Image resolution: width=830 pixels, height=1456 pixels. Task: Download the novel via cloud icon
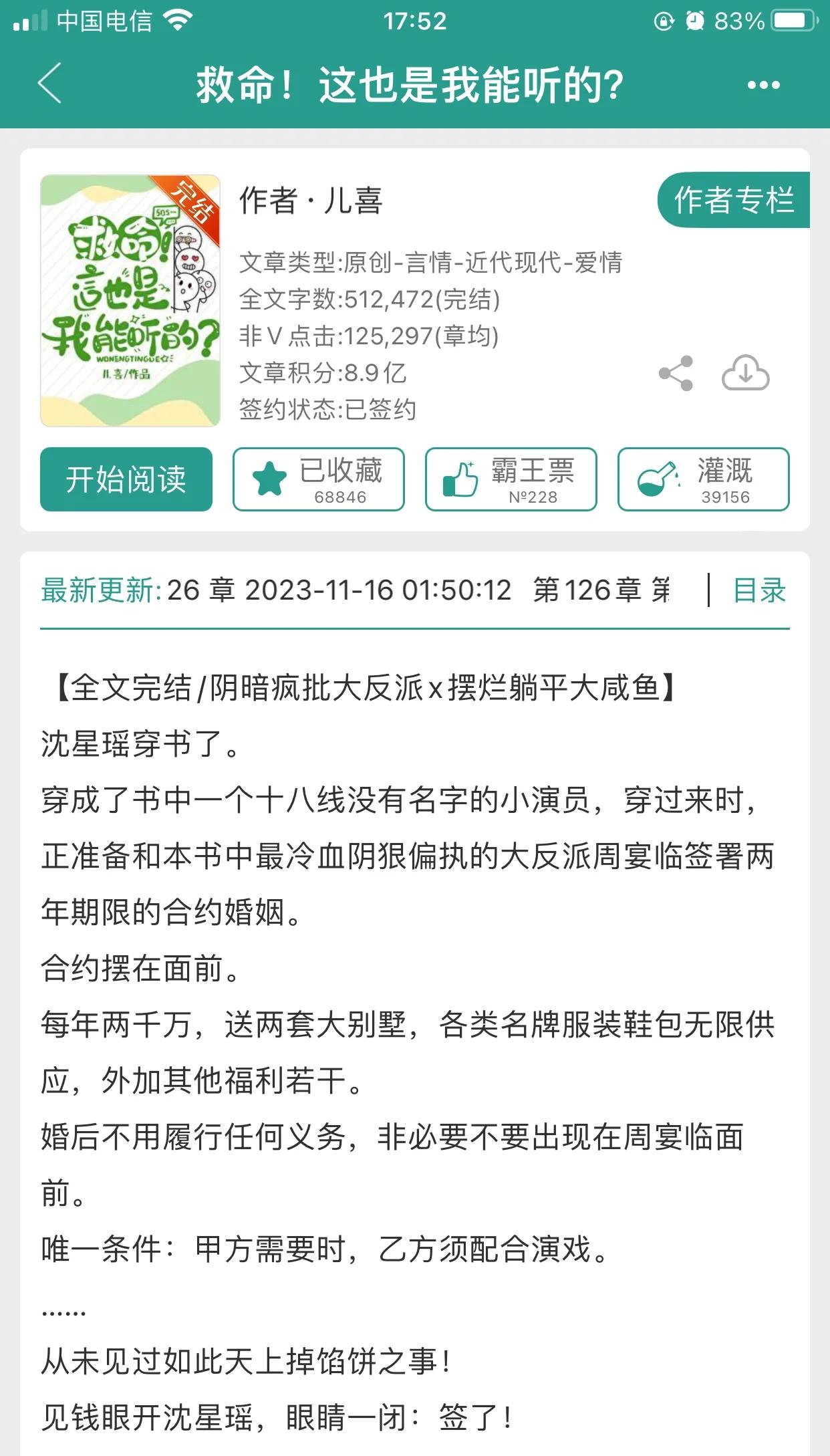(x=745, y=373)
